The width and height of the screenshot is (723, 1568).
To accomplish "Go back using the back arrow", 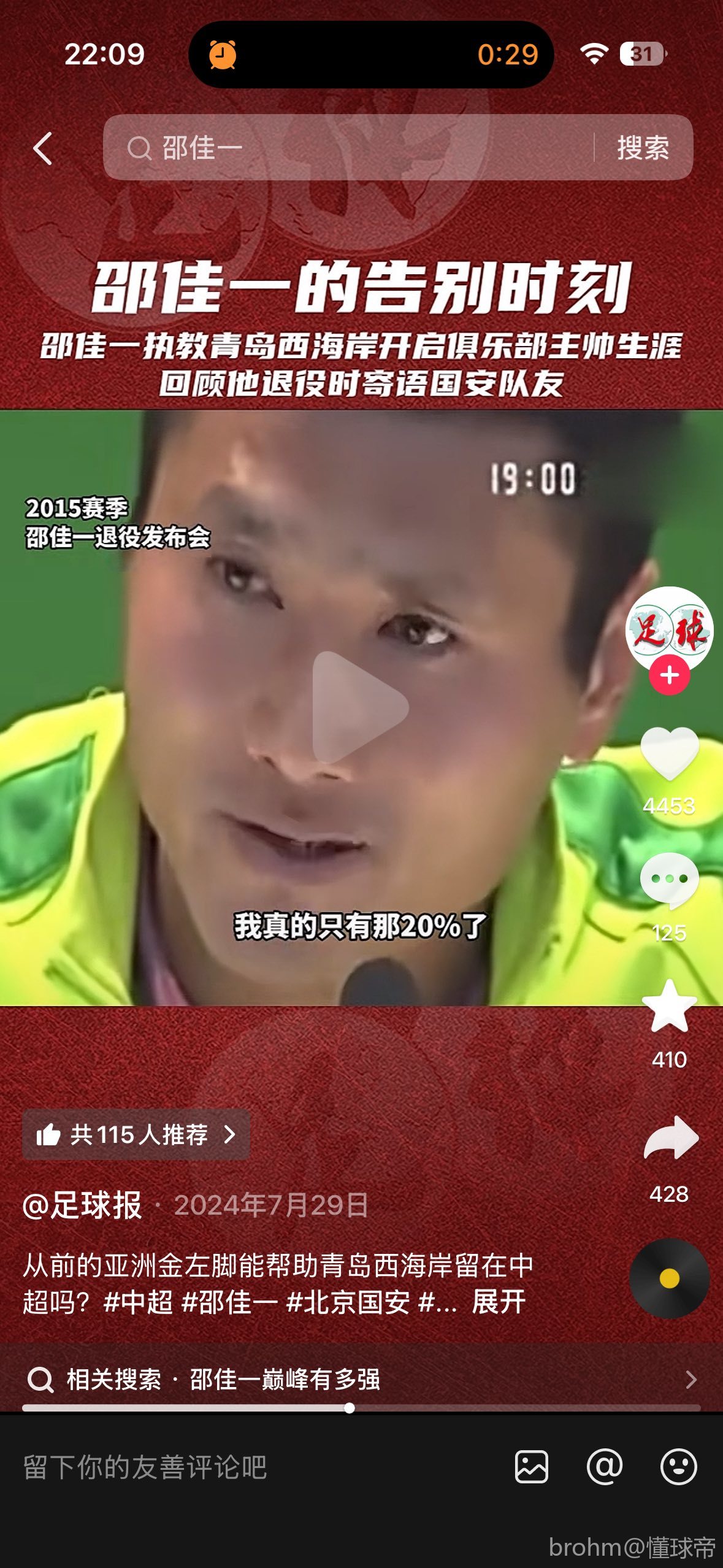I will coord(43,148).
